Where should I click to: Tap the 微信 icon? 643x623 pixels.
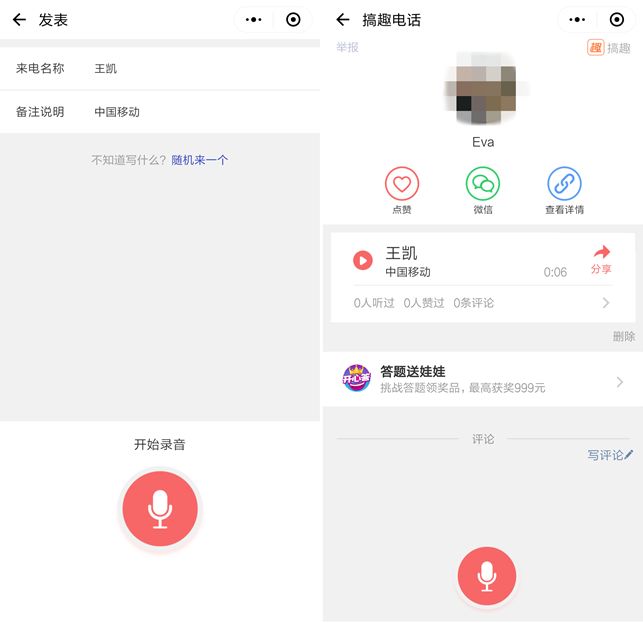[x=483, y=185]
